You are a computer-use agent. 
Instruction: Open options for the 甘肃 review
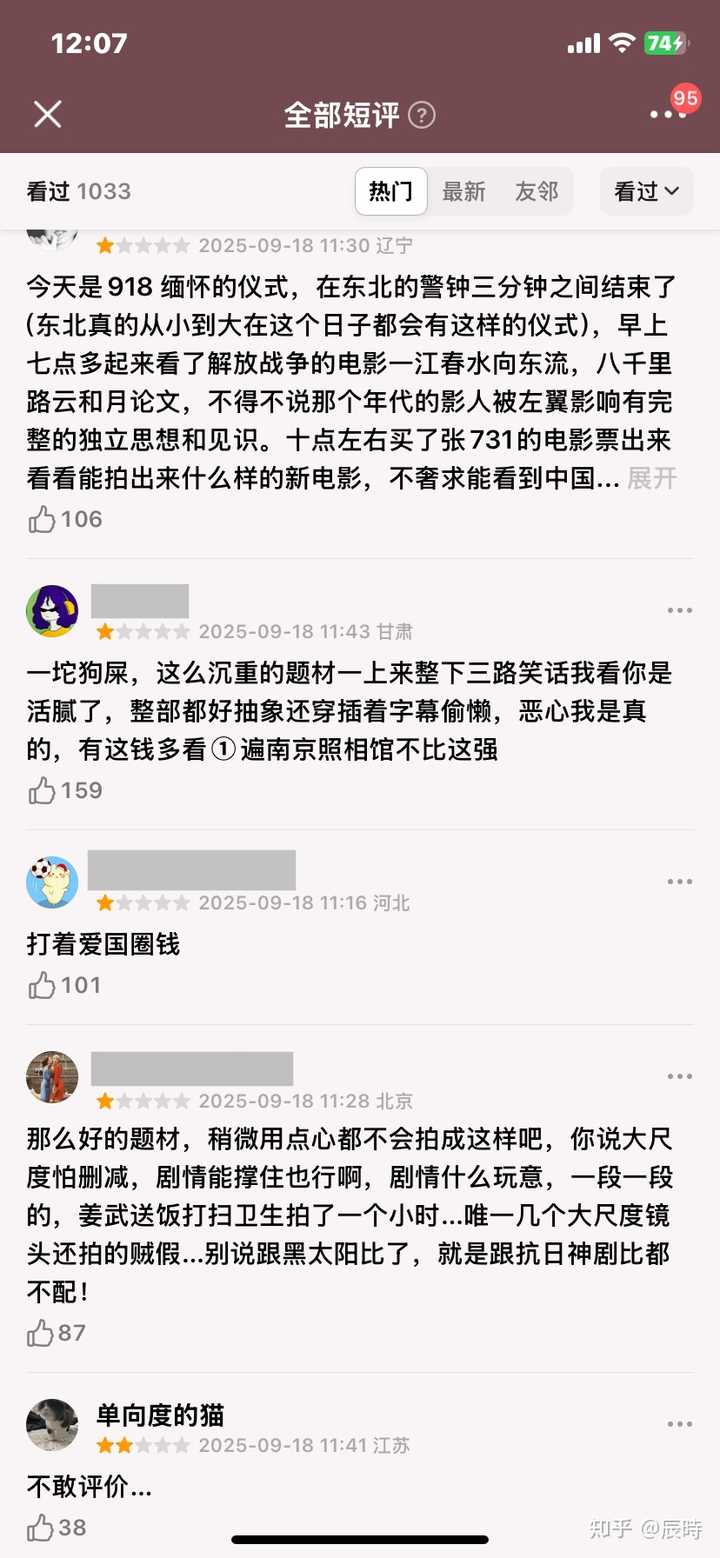coord(679,610)
